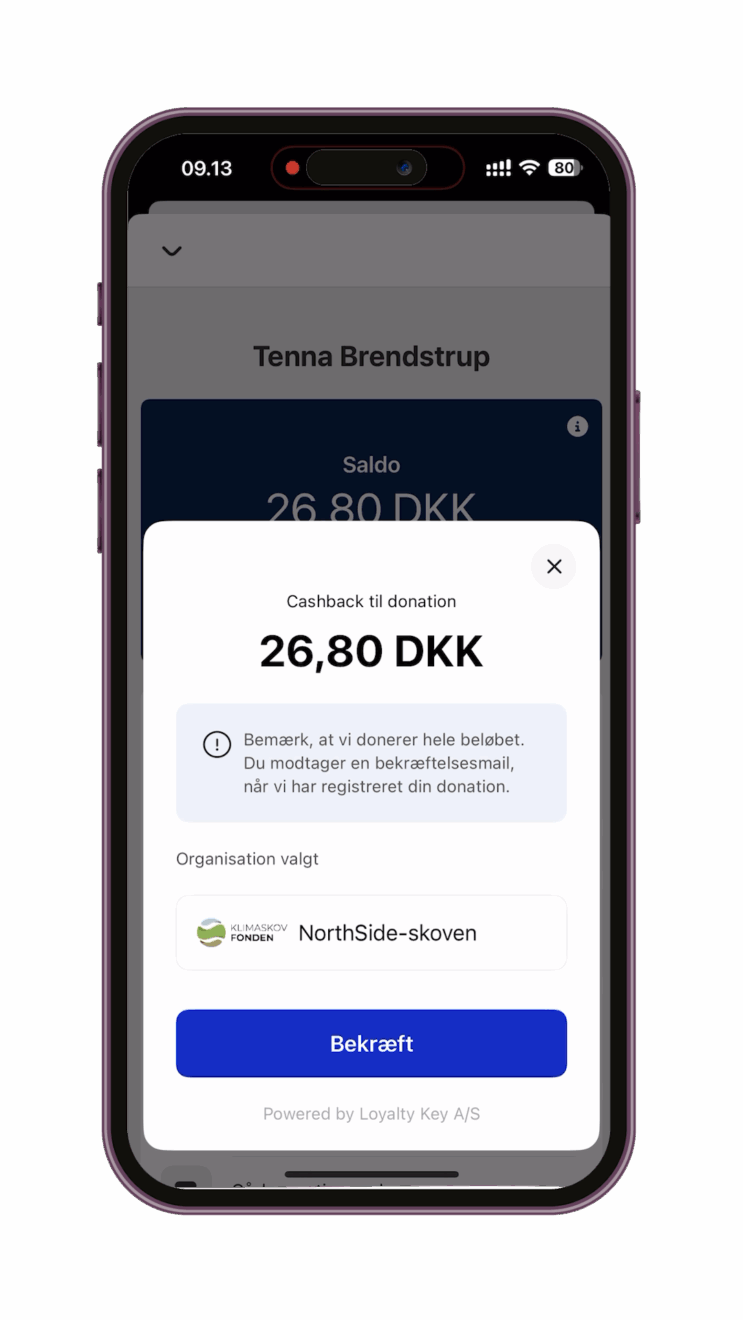Open the info icon on the Saldo card
This screenshot has width=743, height=1320.
click(577, 427)
